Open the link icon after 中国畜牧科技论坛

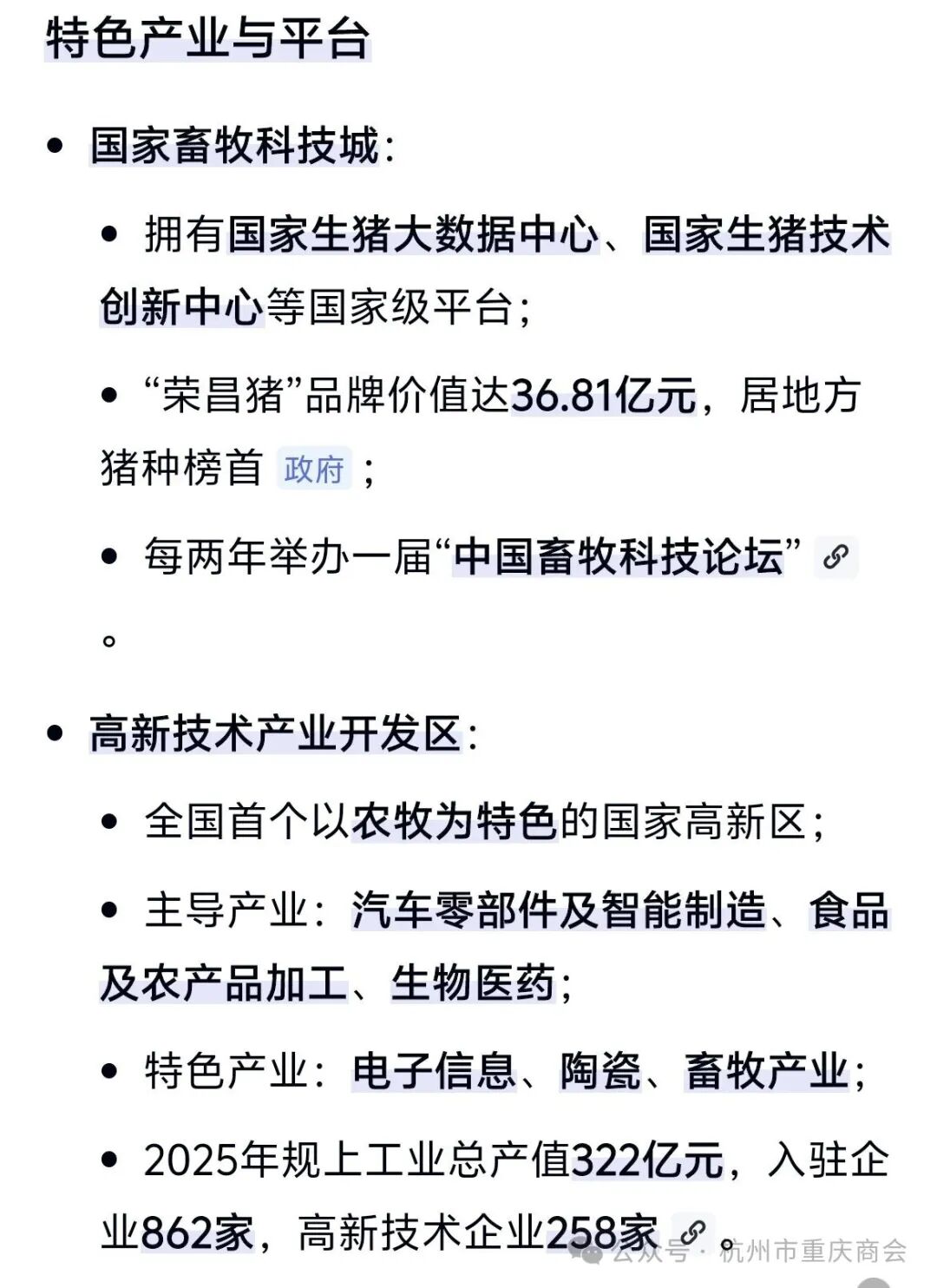(x=835, y=556)
